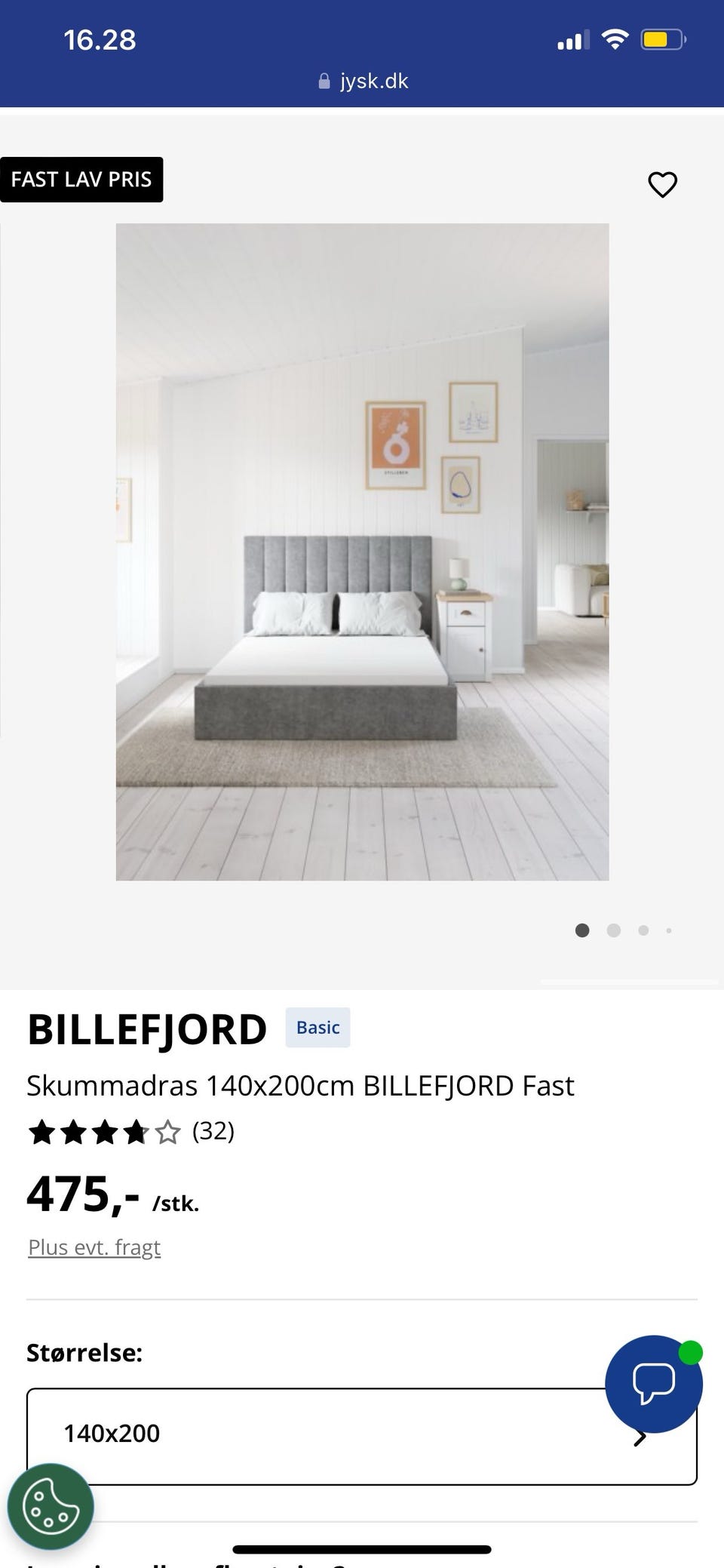
Task: Select the fourth carousel dot
Action: pos(669,931)
